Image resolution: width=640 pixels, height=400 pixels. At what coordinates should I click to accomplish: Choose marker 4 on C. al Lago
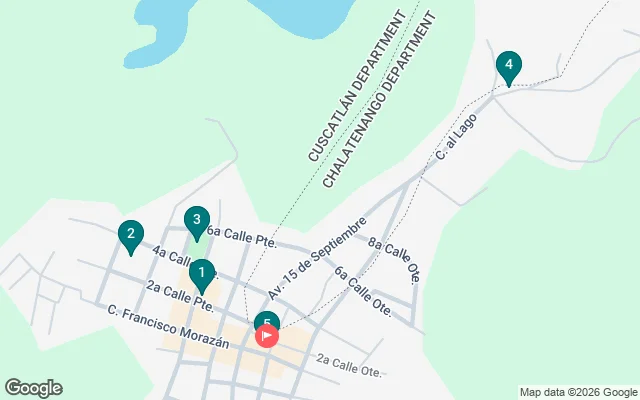coord(509,66)
